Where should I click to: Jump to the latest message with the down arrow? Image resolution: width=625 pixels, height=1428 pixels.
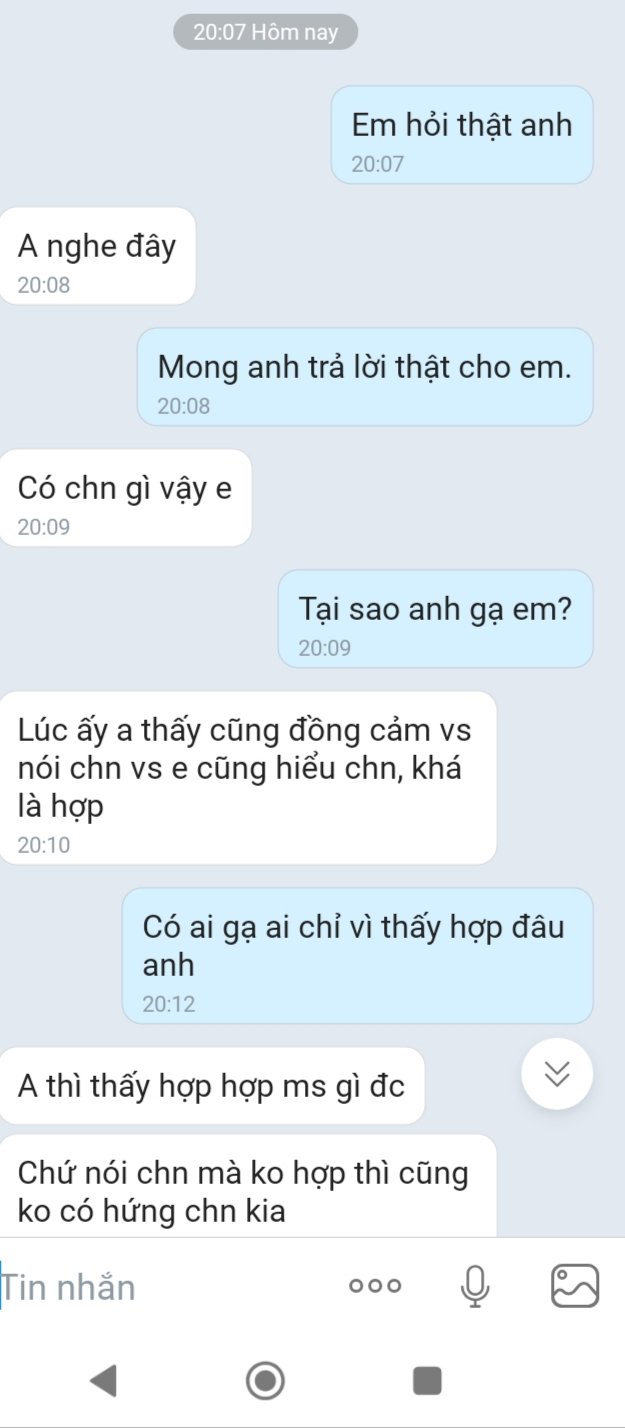tap(557, 1074)
